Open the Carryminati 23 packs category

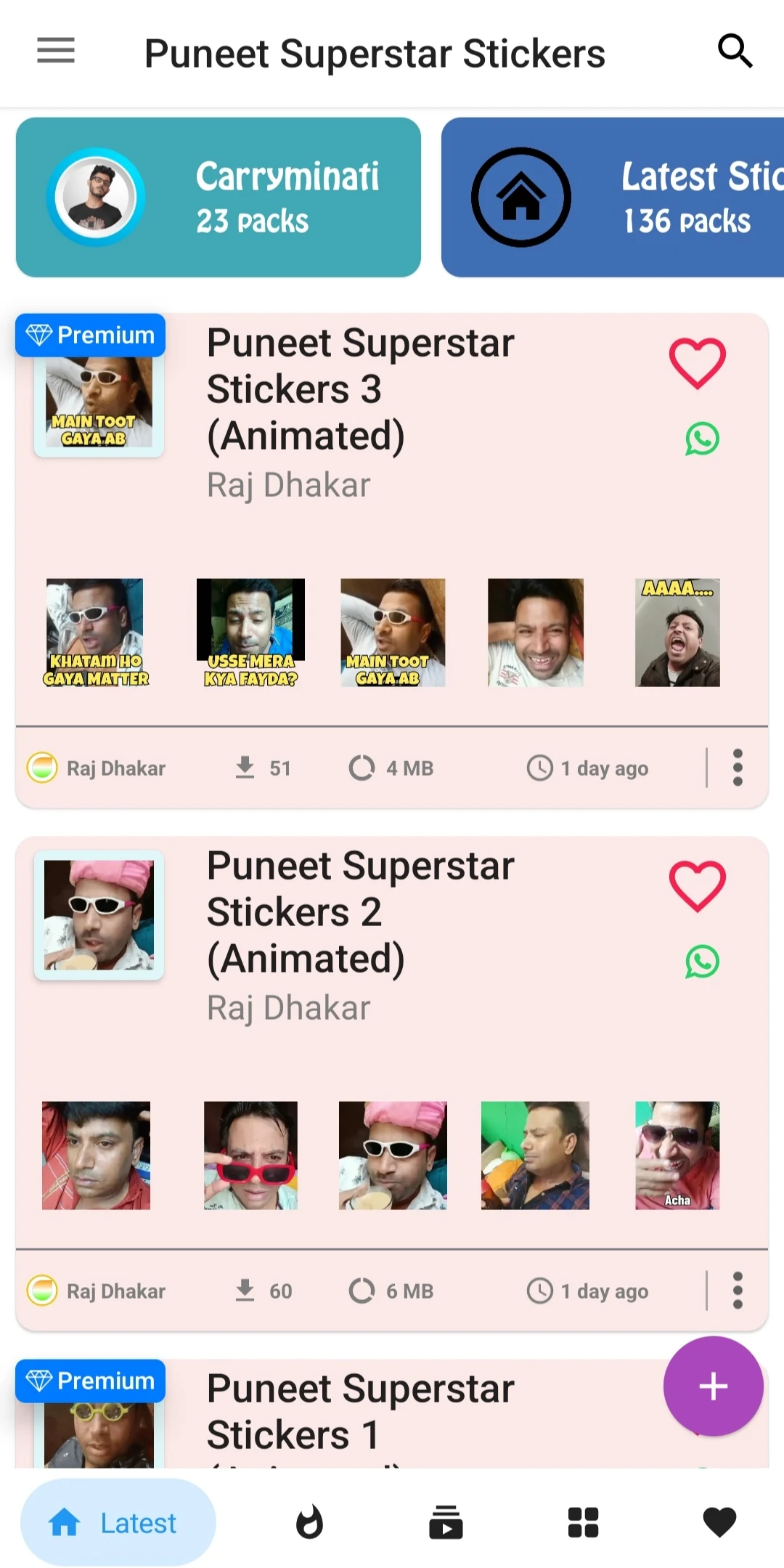point(218,198)
